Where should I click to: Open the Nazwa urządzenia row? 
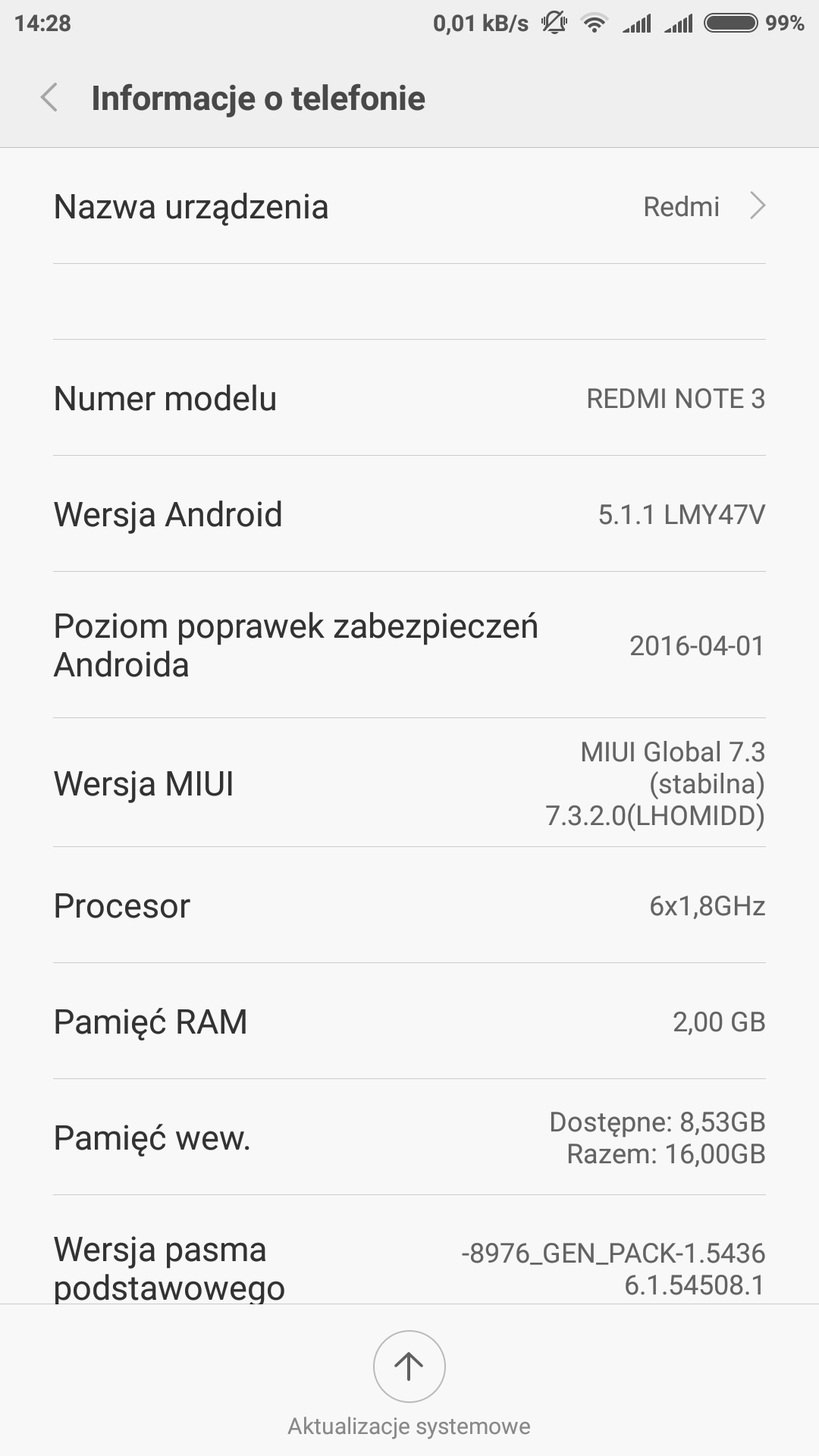coord(409,206)
